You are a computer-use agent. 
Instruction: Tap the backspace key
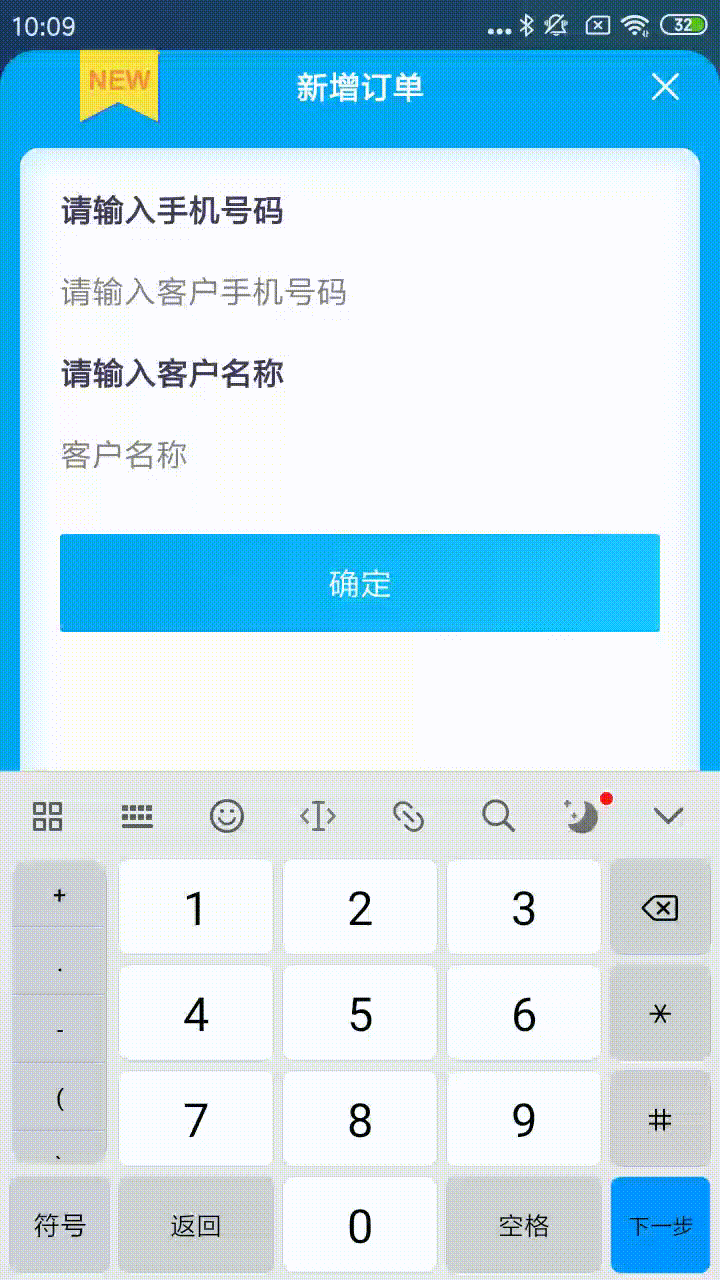click(660, 908)
